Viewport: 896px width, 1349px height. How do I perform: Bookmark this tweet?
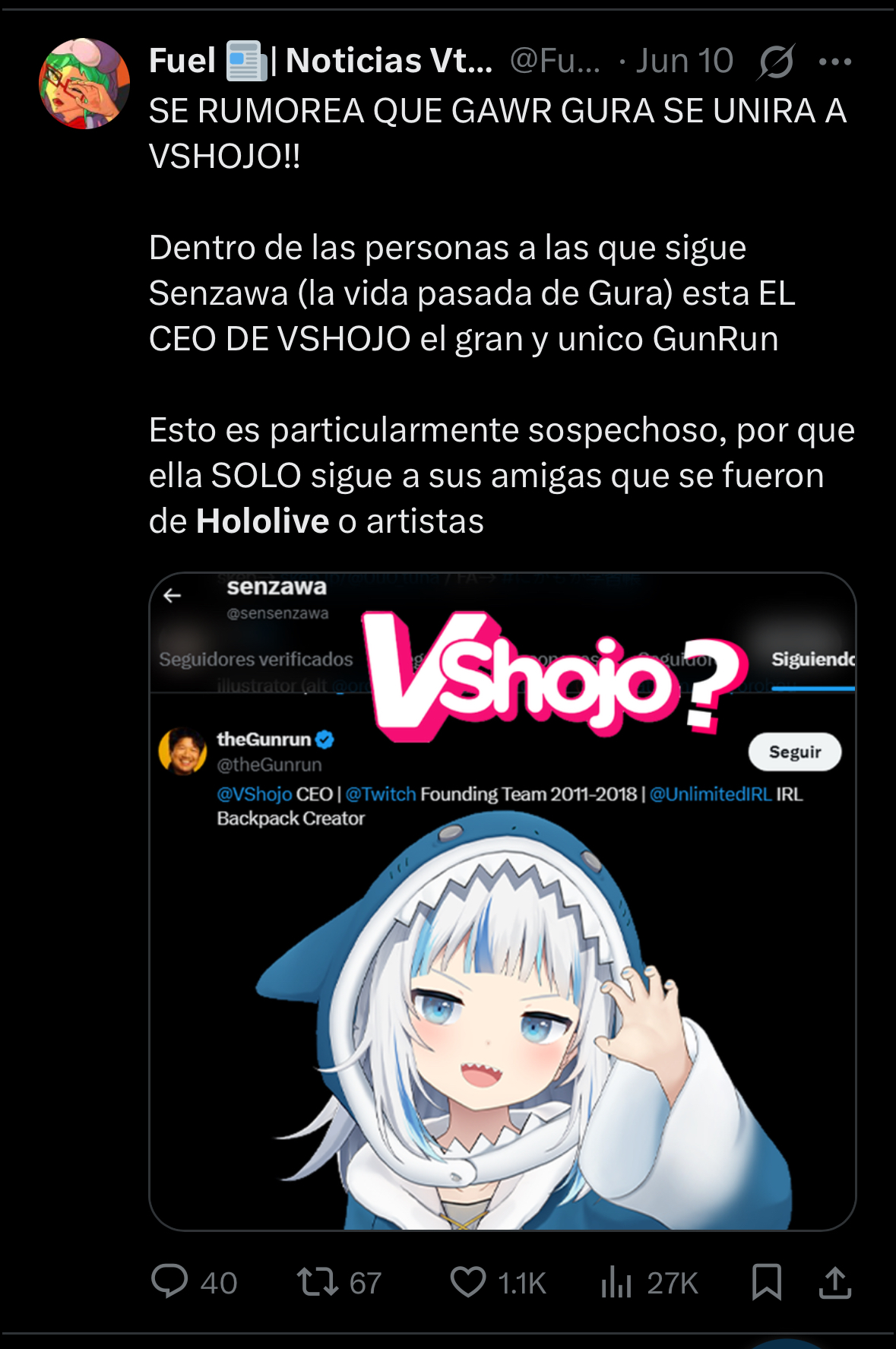coord(766,1281)
